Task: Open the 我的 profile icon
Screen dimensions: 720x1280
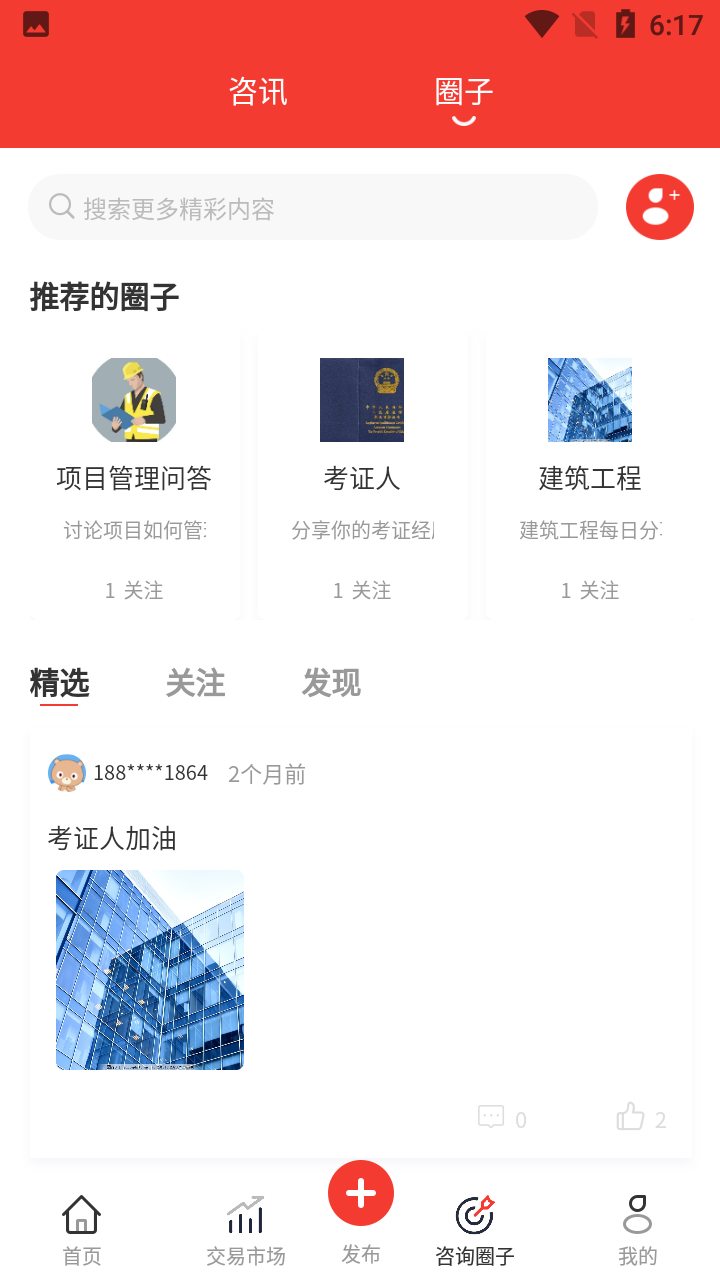Action: (x=637, y=1216)
